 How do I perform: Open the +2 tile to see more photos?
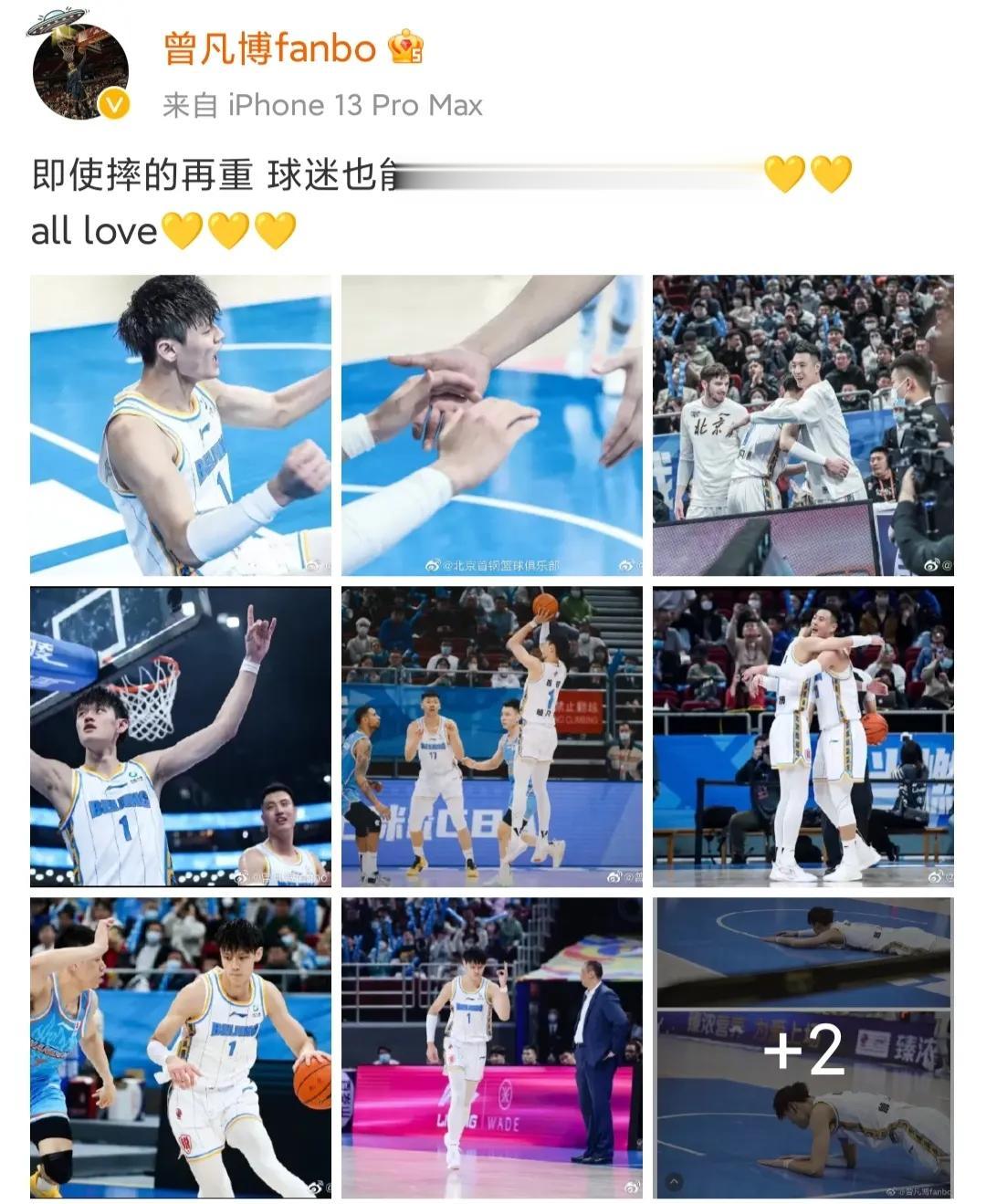pos(802,1048)
